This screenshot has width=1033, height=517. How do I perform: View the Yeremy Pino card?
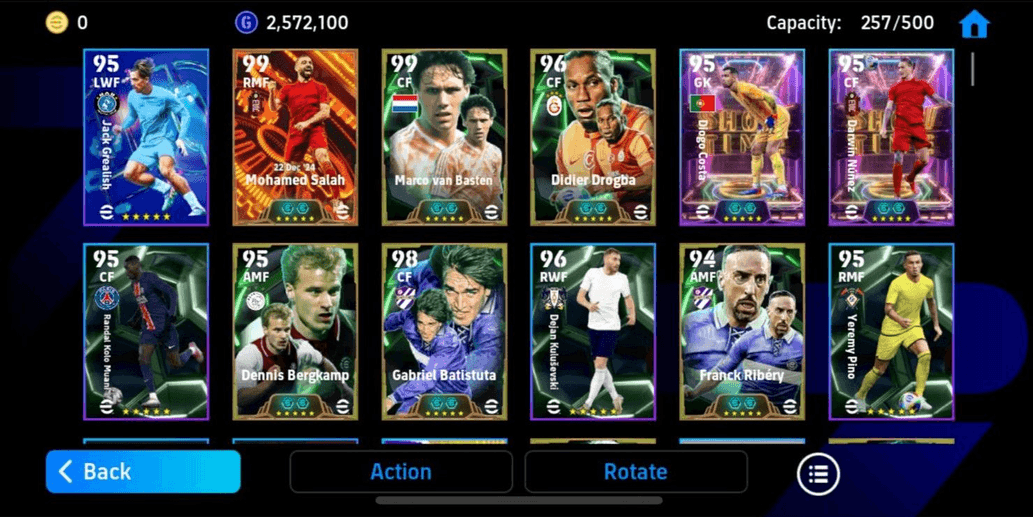tap(891, 331)
